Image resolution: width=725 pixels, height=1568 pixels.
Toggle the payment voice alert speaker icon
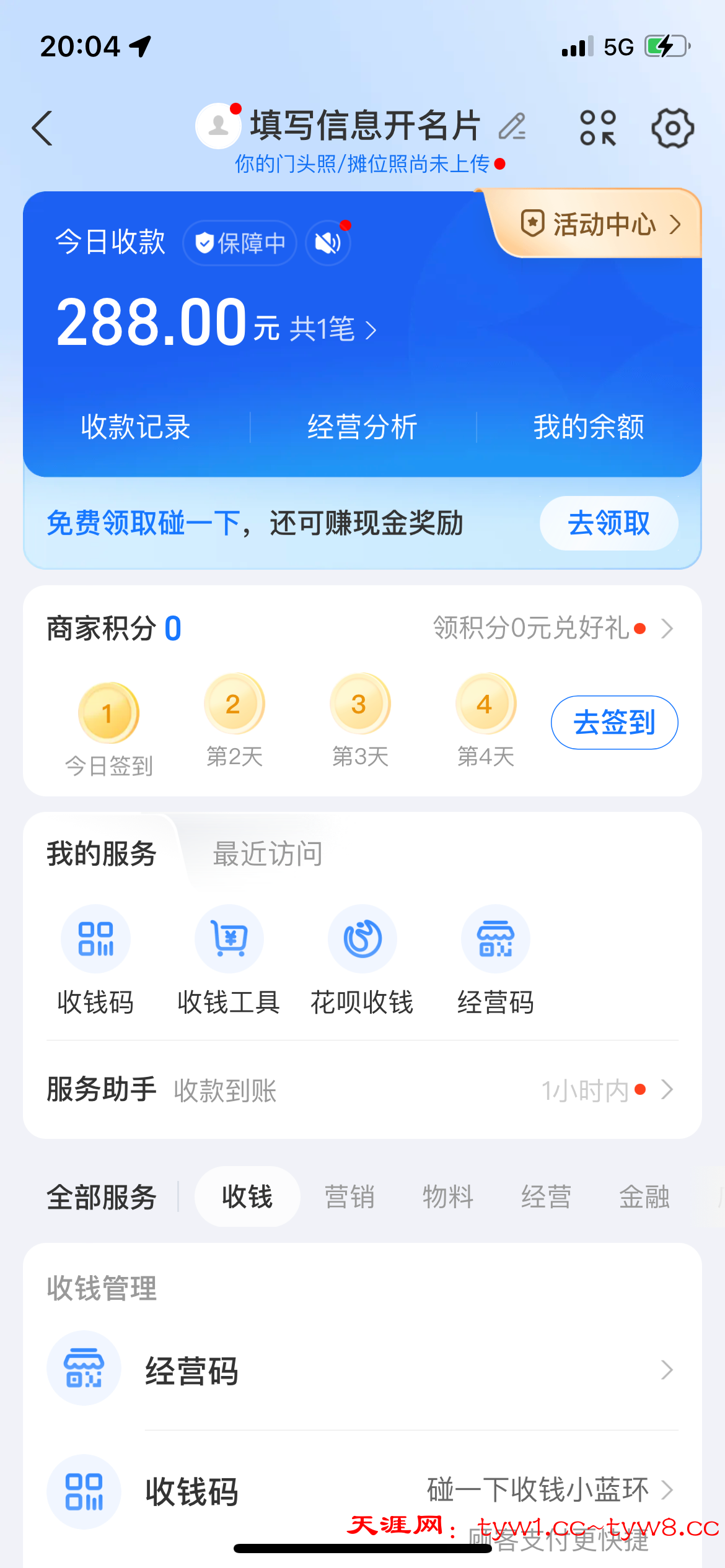coord(328,243)
